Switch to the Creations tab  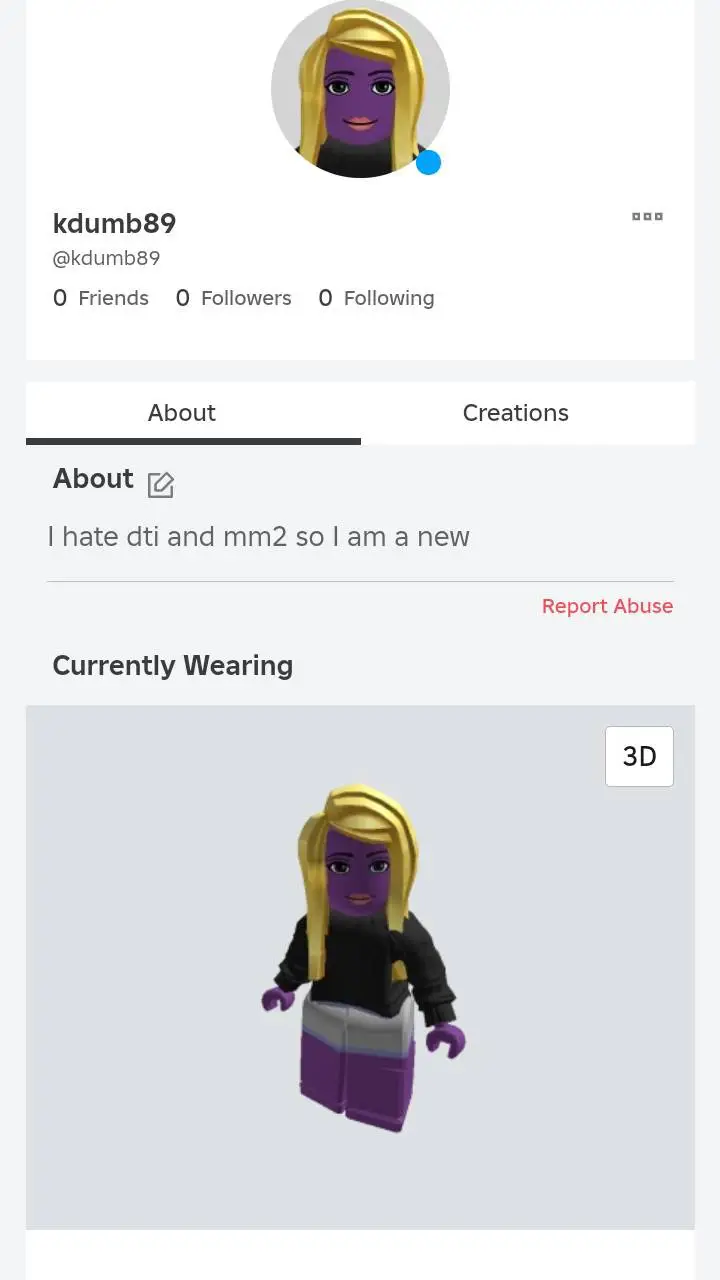(515, 413)
